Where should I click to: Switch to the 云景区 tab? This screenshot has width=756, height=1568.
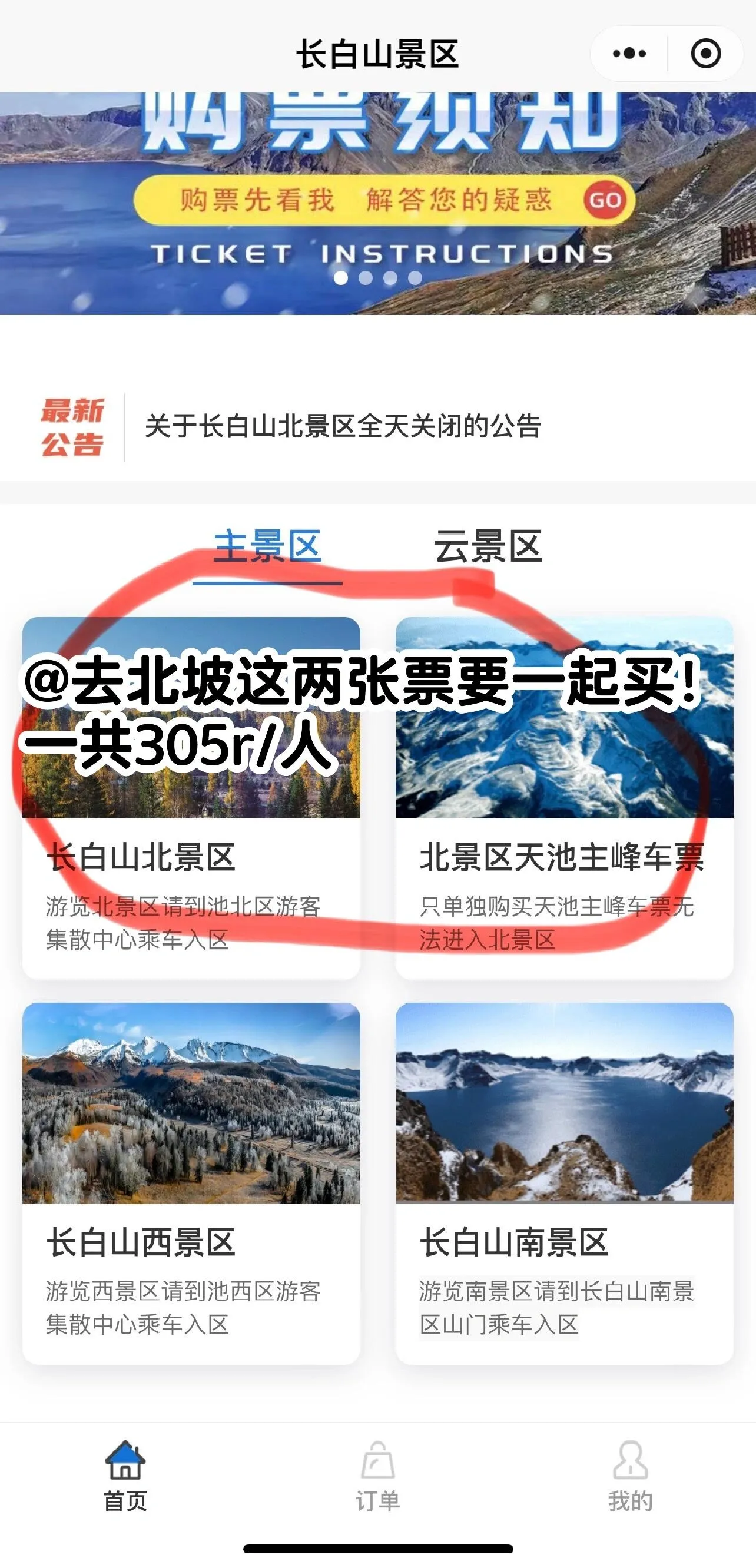[488, 546]
